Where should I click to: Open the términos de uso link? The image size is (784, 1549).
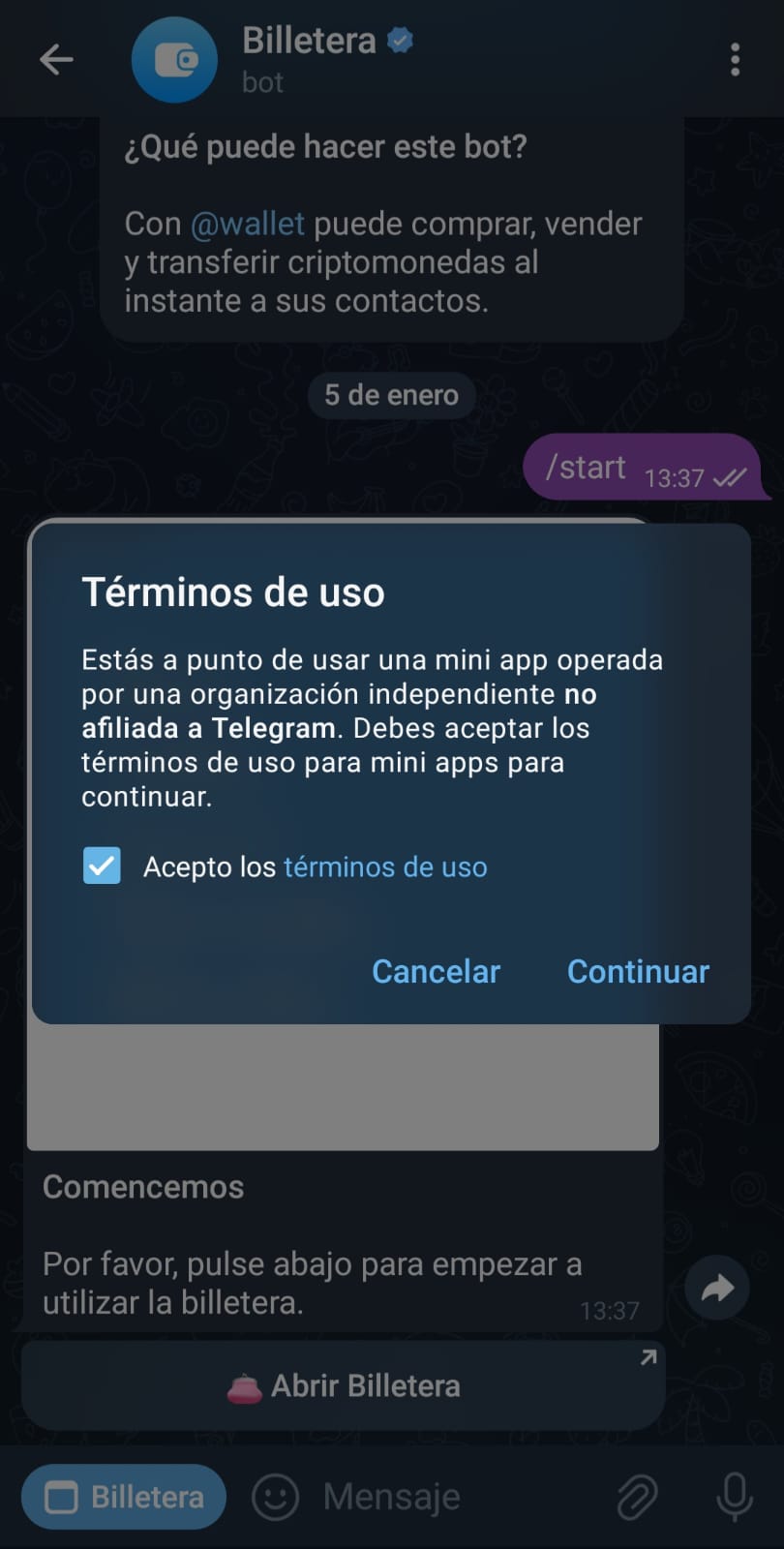coord(385,866)
